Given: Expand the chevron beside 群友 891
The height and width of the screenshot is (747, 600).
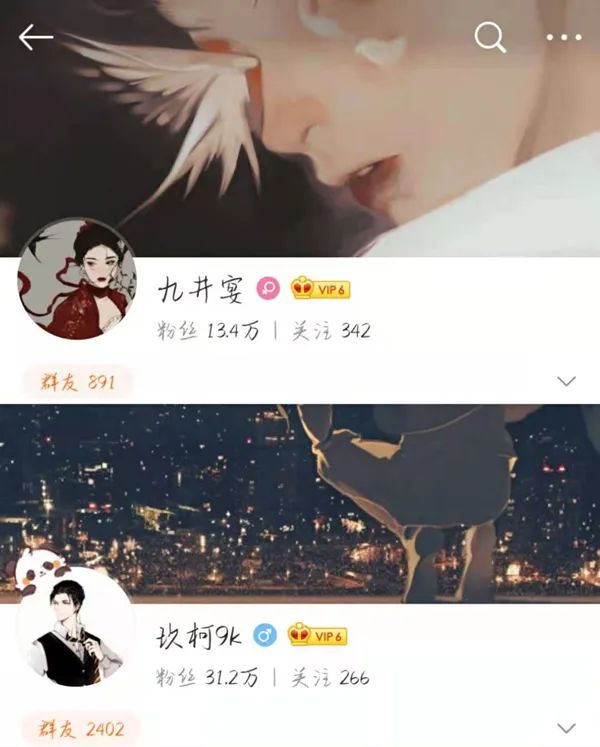Looking at the screenshot, I should (566, 381).
